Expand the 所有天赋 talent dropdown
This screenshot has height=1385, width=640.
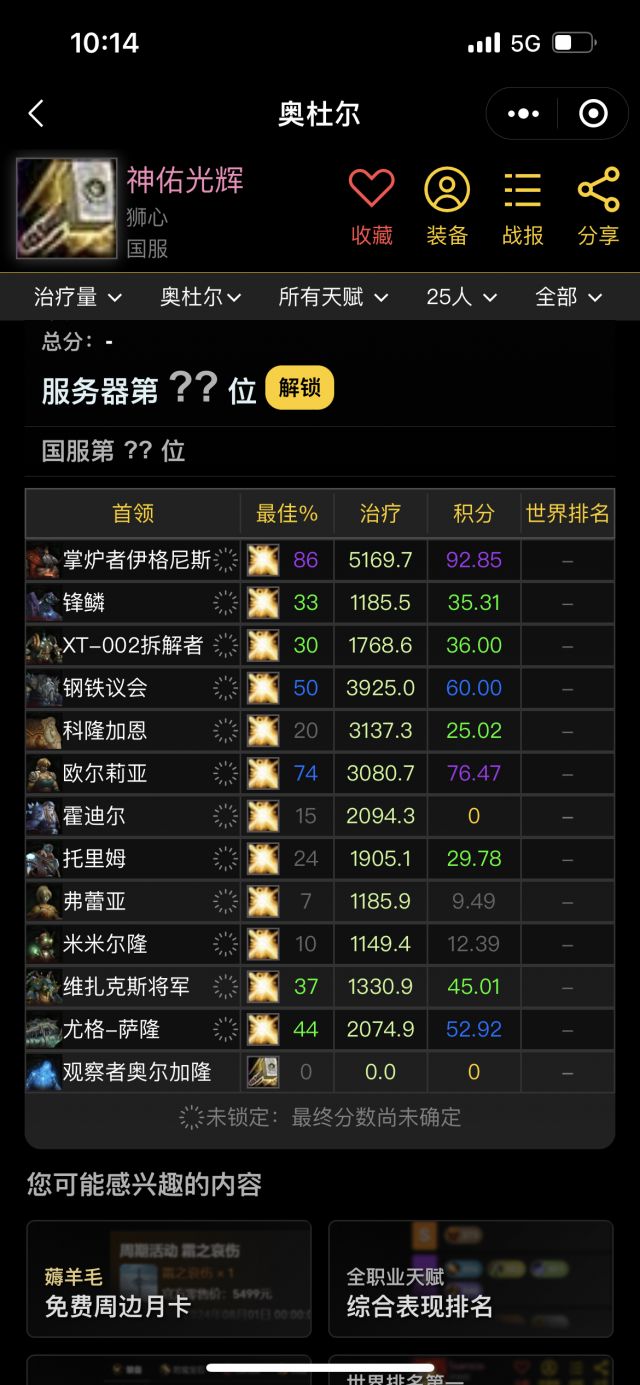(333, 297)
